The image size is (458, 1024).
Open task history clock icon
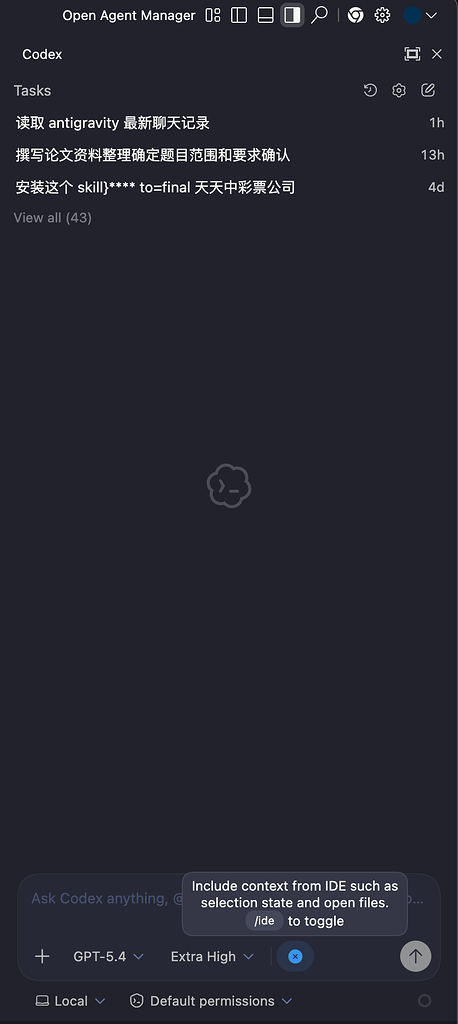coord(370,90)
